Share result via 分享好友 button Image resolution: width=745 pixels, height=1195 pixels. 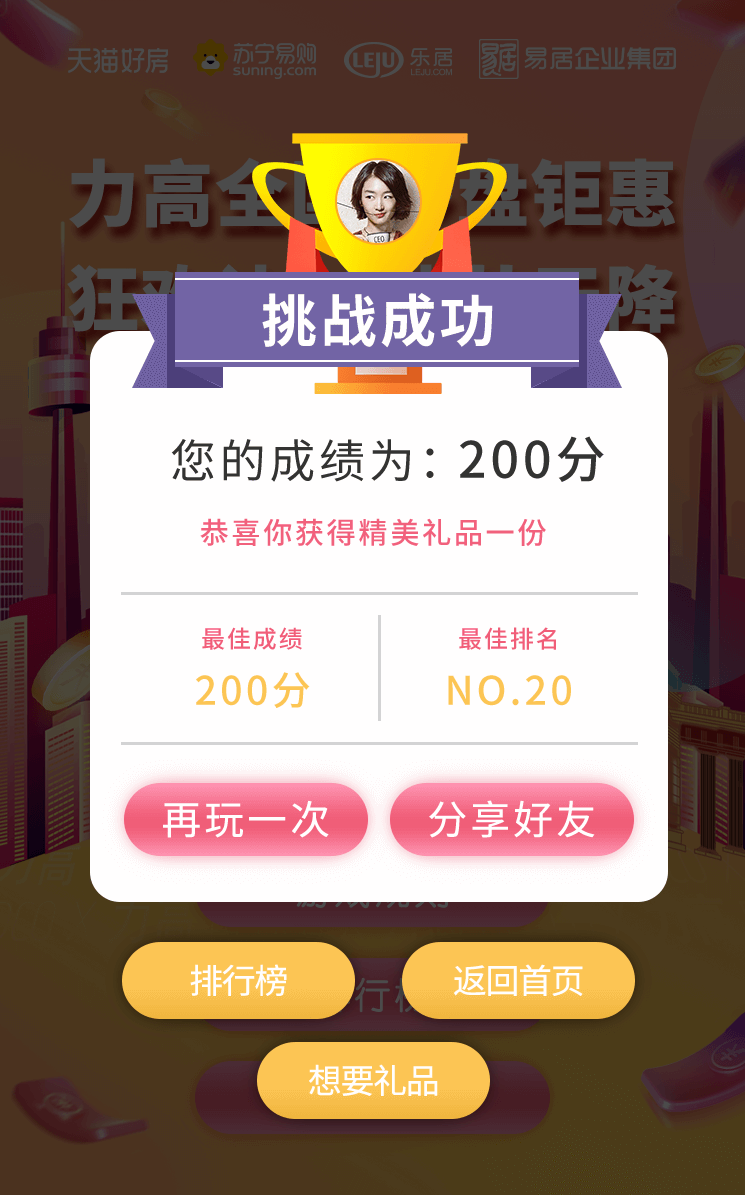click(512, 820)
